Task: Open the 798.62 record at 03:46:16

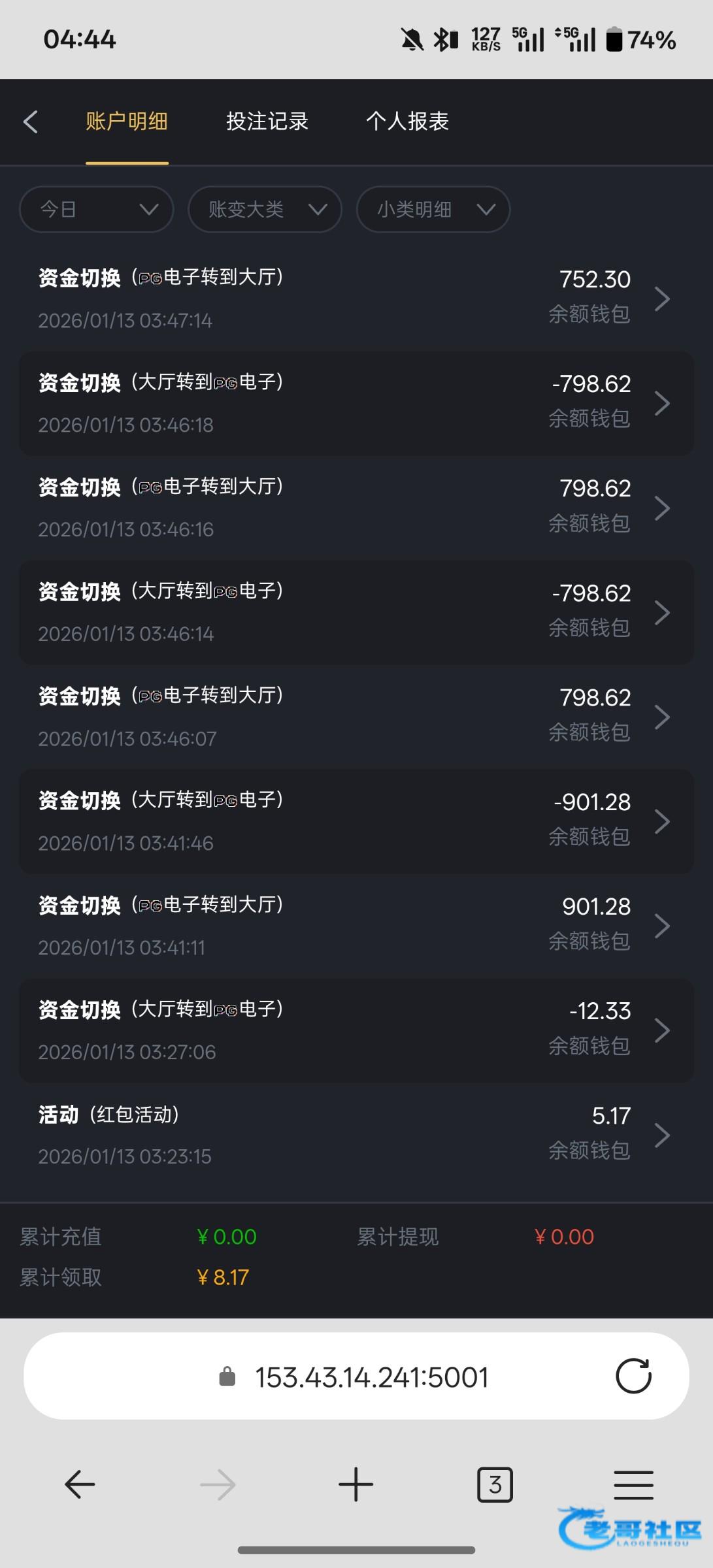Action: [x=356, y=508]
